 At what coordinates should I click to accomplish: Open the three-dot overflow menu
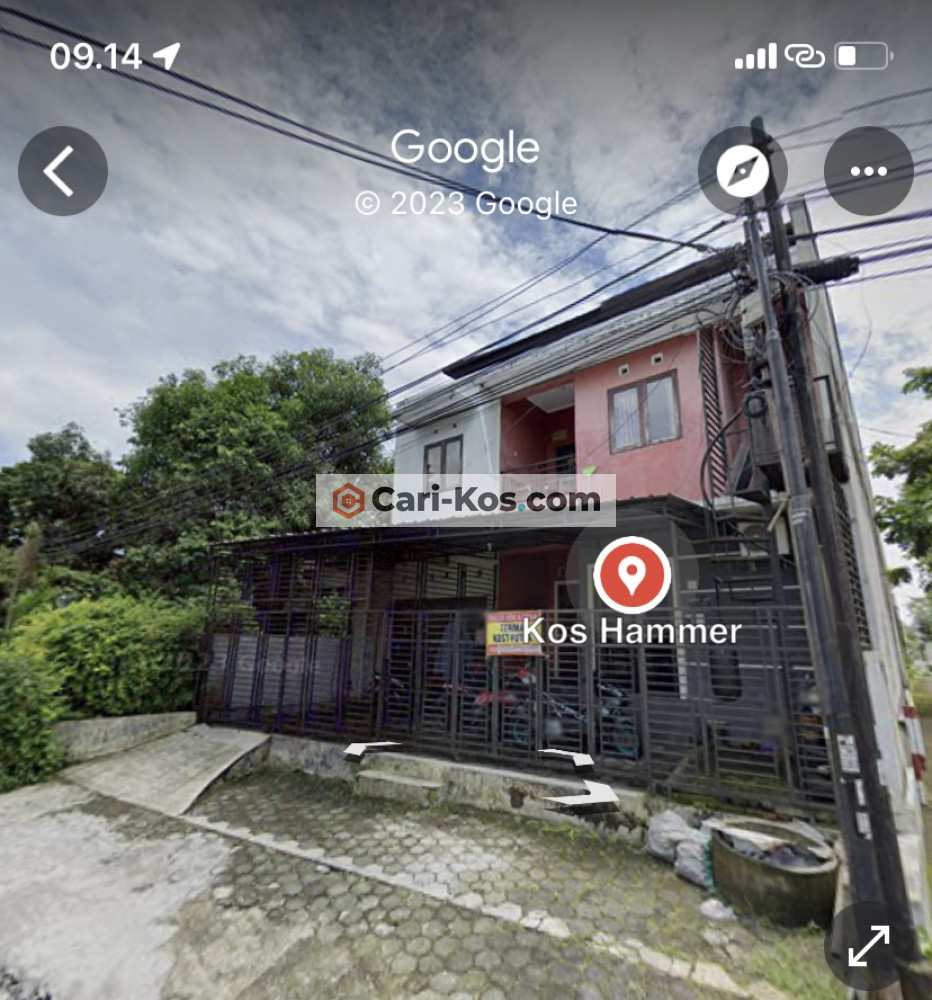pos(868,171)
